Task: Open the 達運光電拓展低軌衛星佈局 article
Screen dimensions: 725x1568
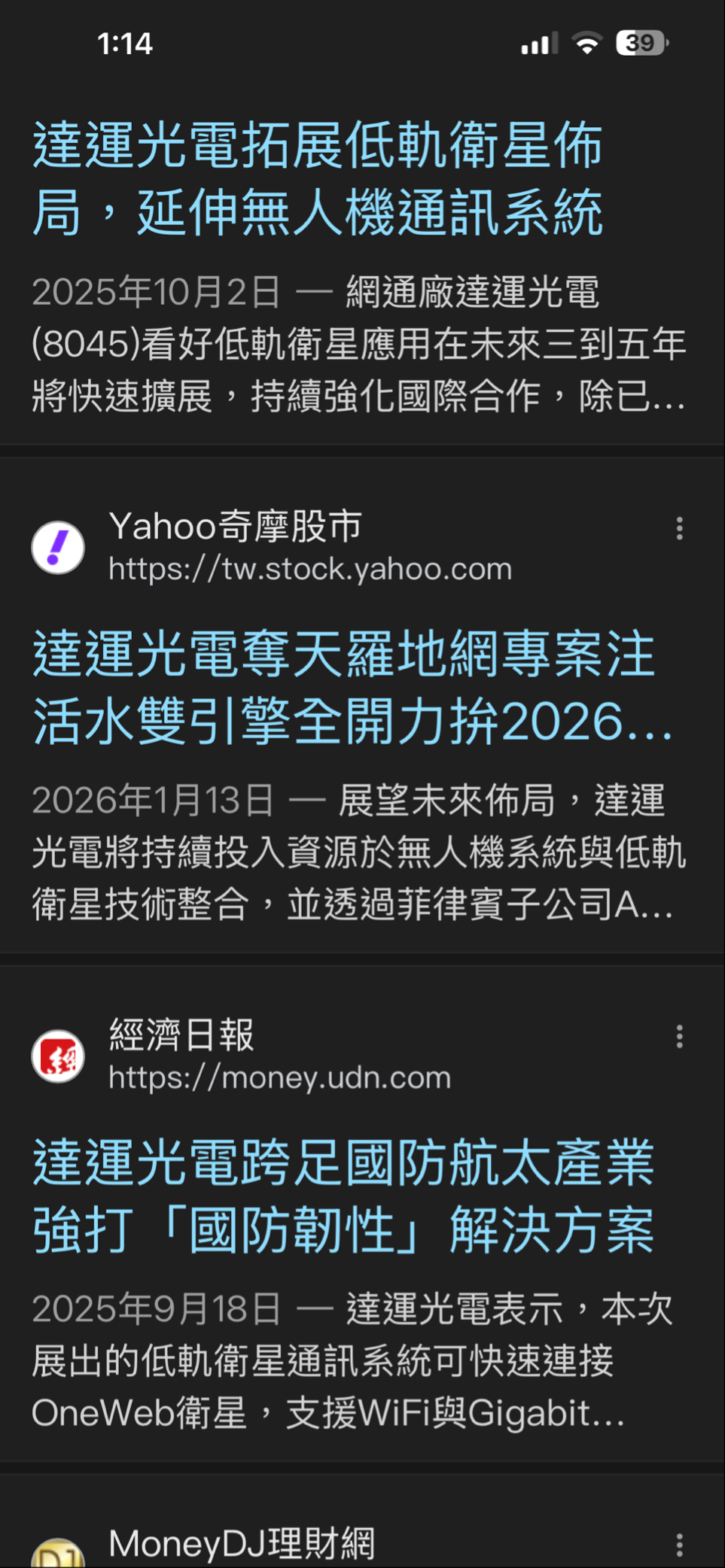Action: point(320,178)
